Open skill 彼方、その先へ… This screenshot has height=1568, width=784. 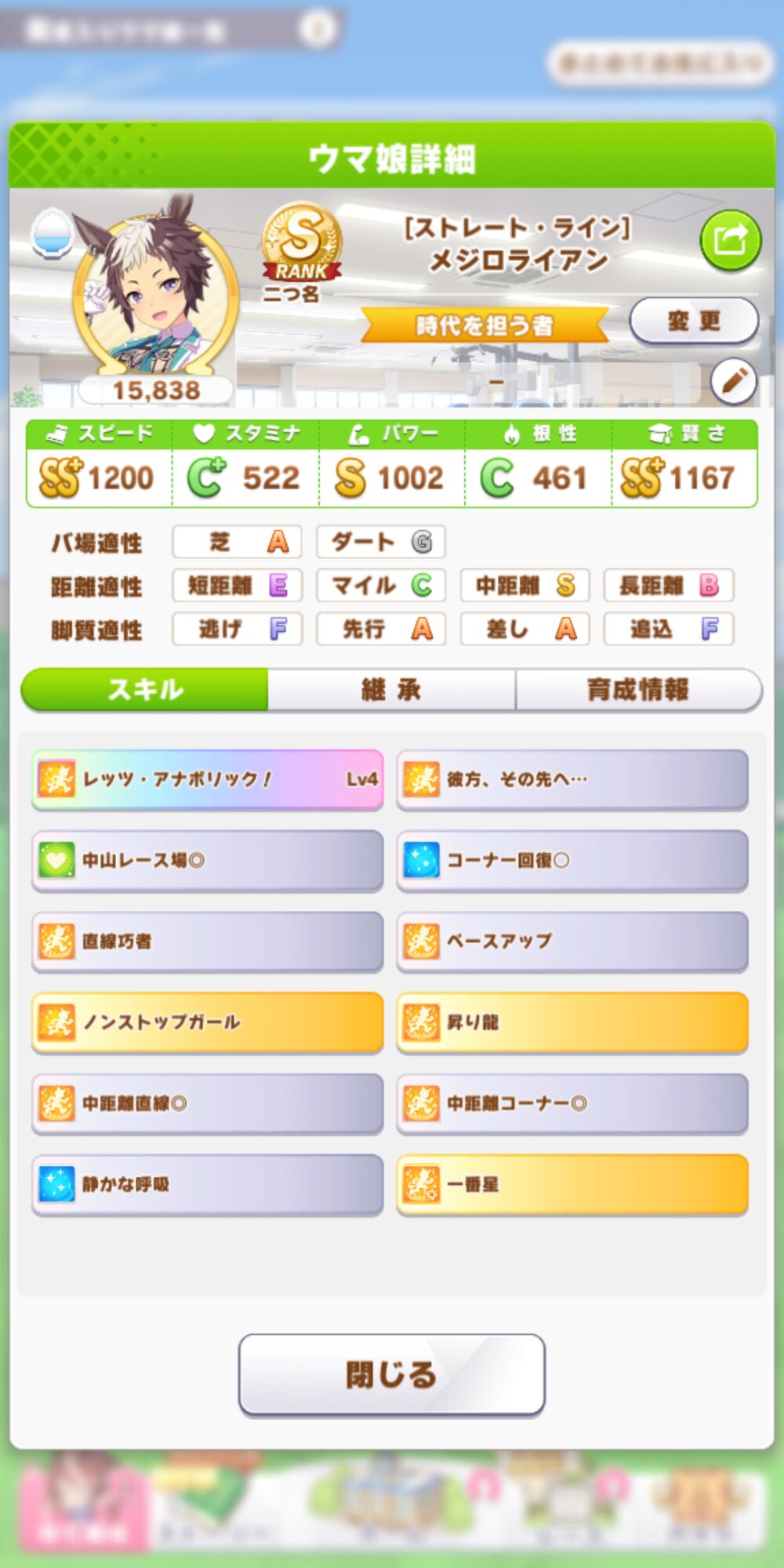coord(572,779)
